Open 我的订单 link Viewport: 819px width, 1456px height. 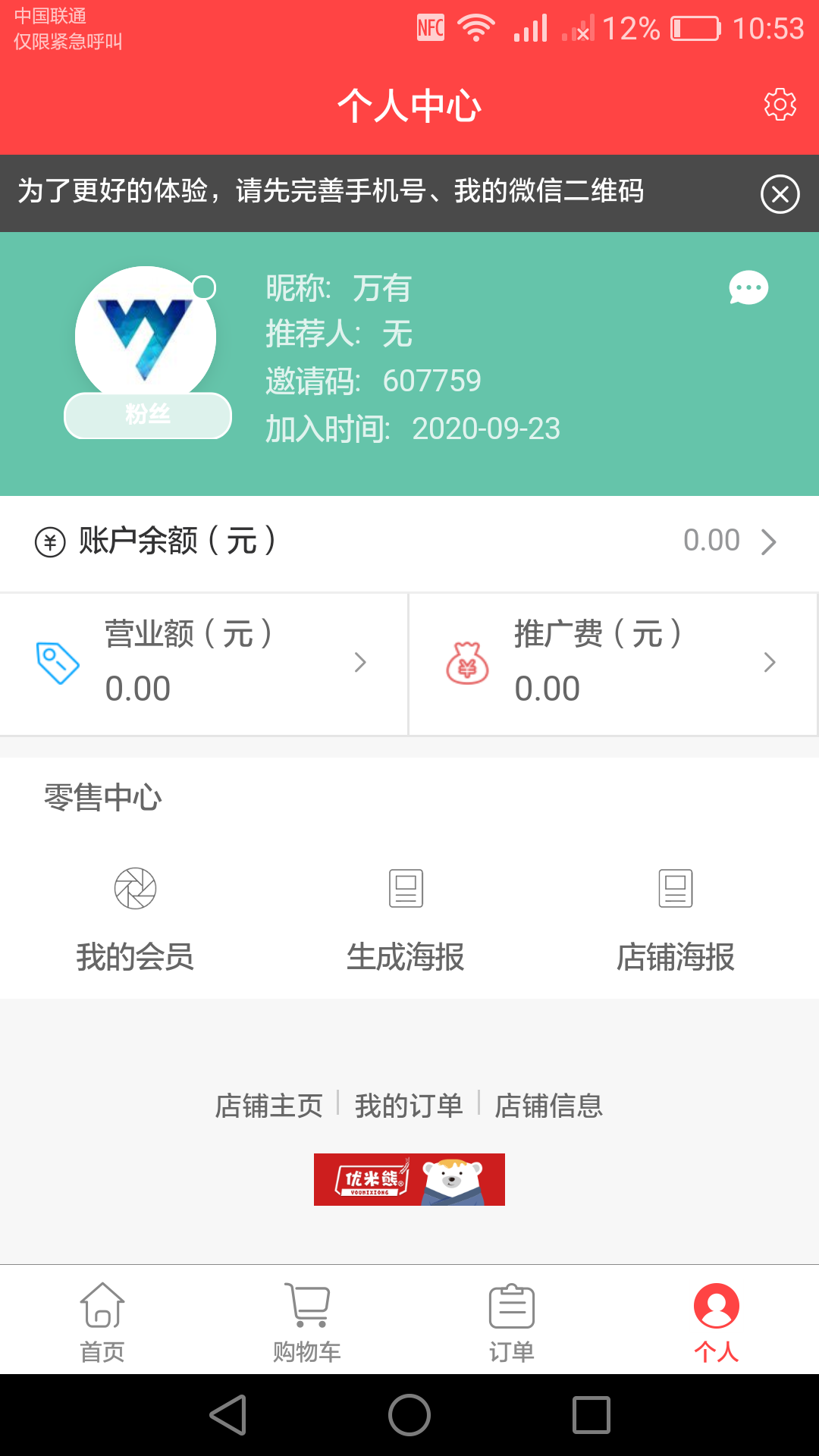pyautogui.click(x=409, y=1106)
